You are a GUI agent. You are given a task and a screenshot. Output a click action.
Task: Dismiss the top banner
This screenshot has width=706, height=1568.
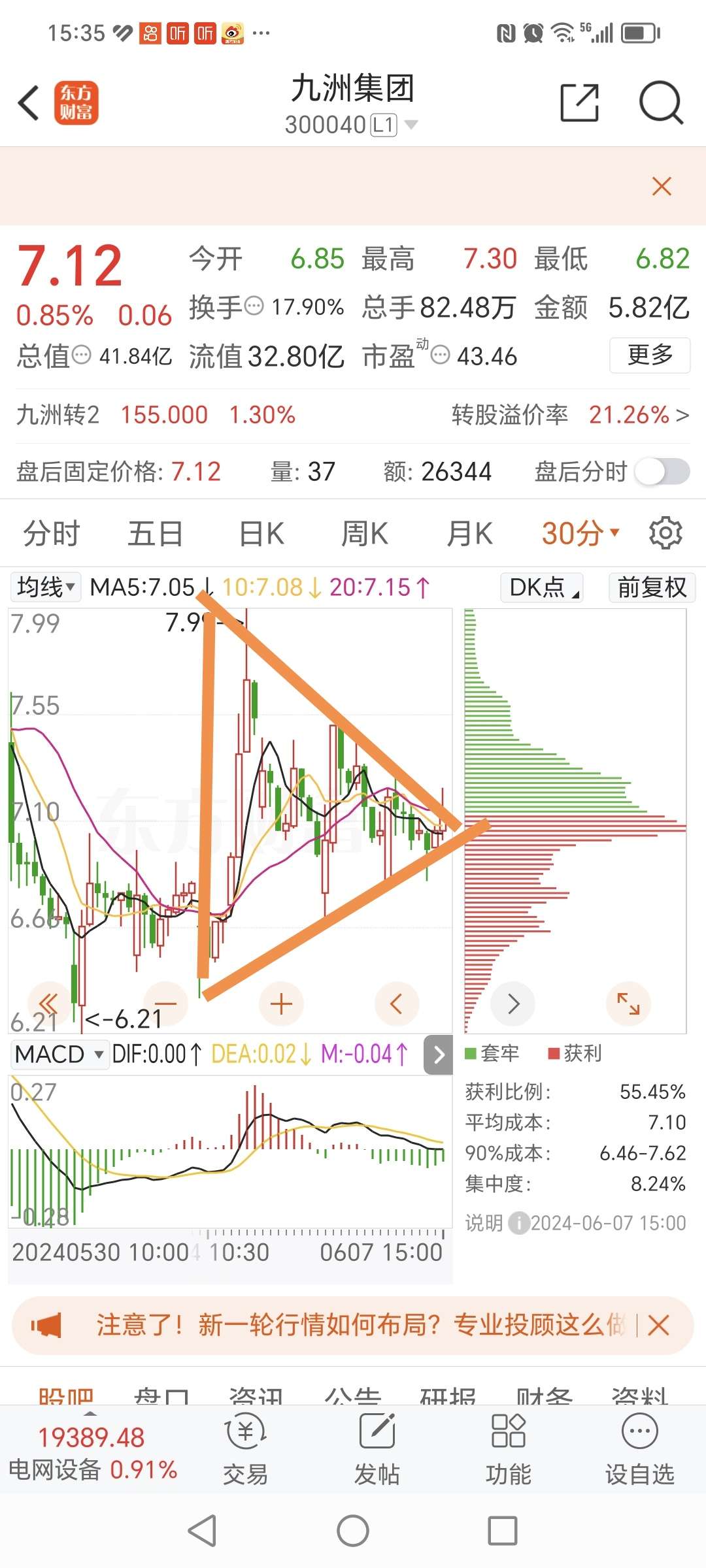[662, 186]
